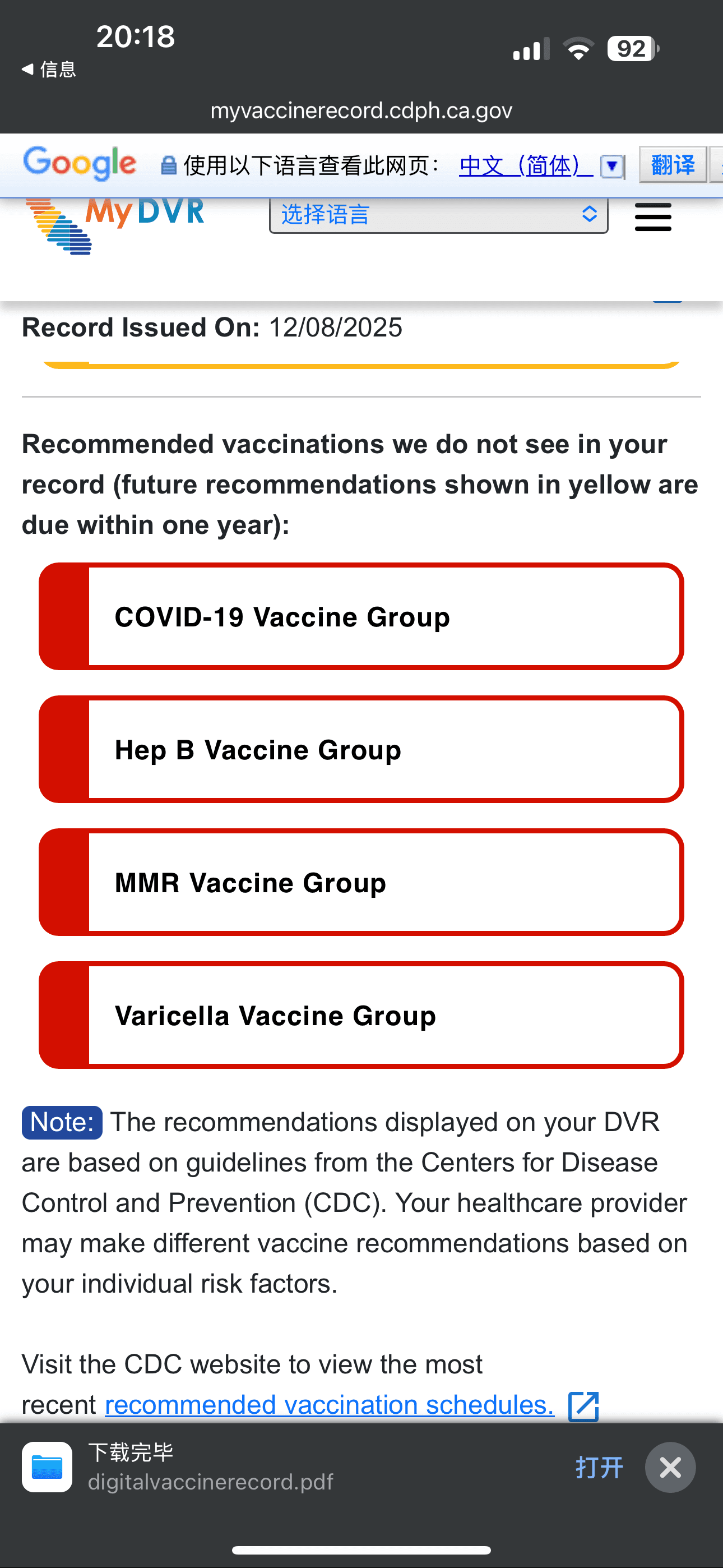Tap 打开 to open the downloaded PDF
This screenshot has width=723, height=1568.
tap(599, 1467)
